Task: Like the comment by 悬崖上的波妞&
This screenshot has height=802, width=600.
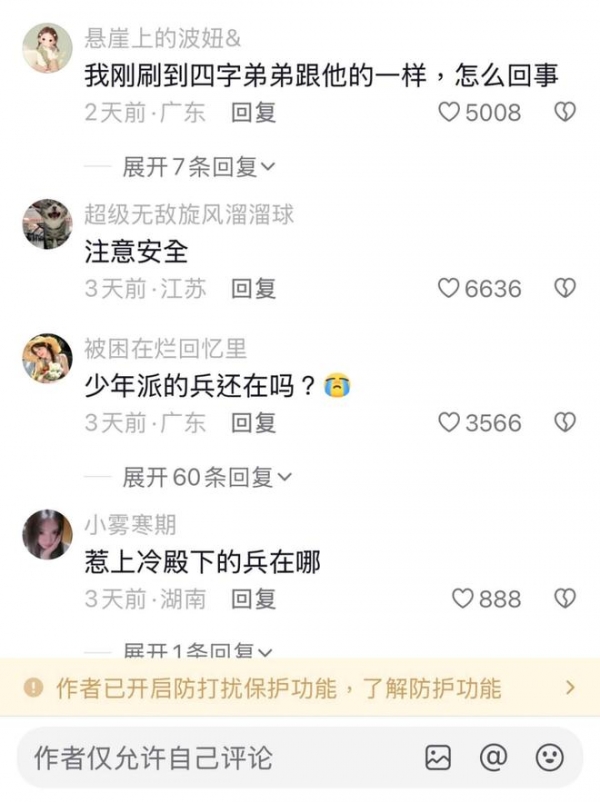Action: click(x=450, y=112)
